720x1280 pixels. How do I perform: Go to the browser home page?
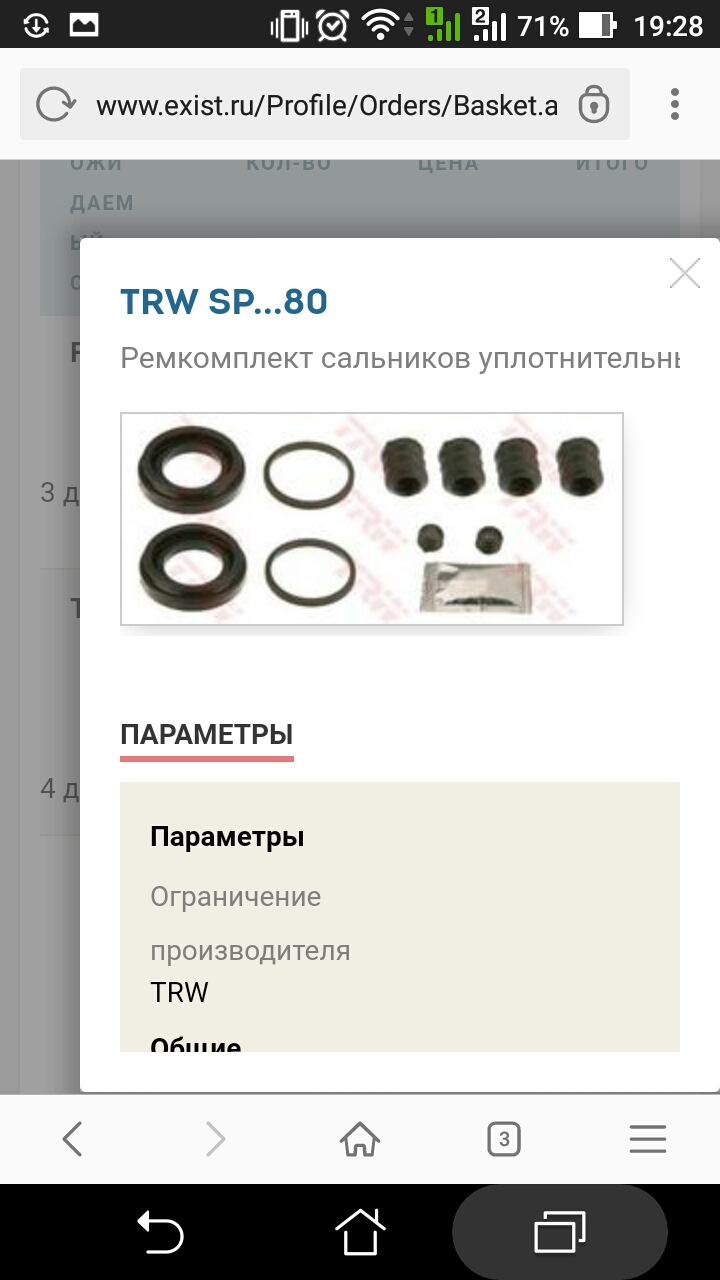click(360, 1139)
